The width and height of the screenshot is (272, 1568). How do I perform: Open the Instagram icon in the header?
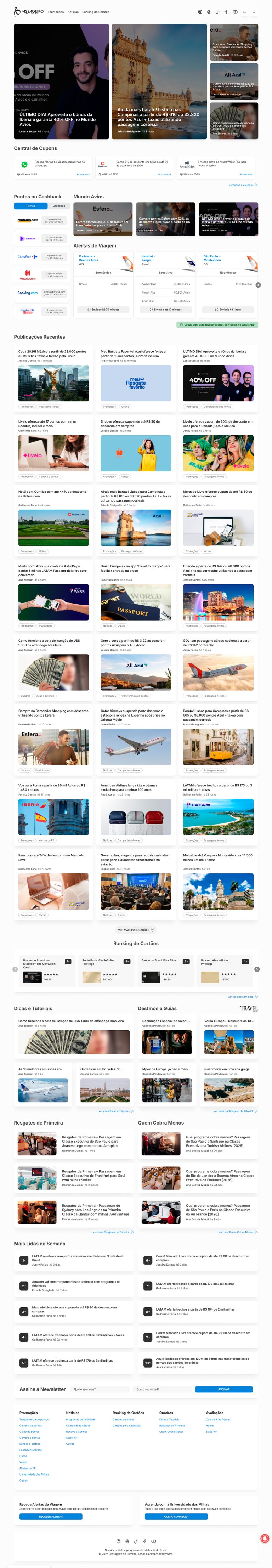[x=200, y=12]
